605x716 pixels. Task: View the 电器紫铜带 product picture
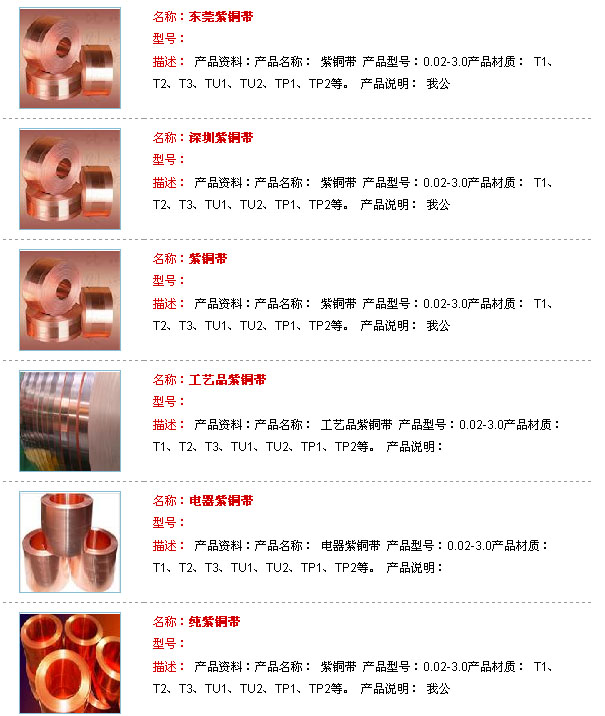[x=70, y=542]
